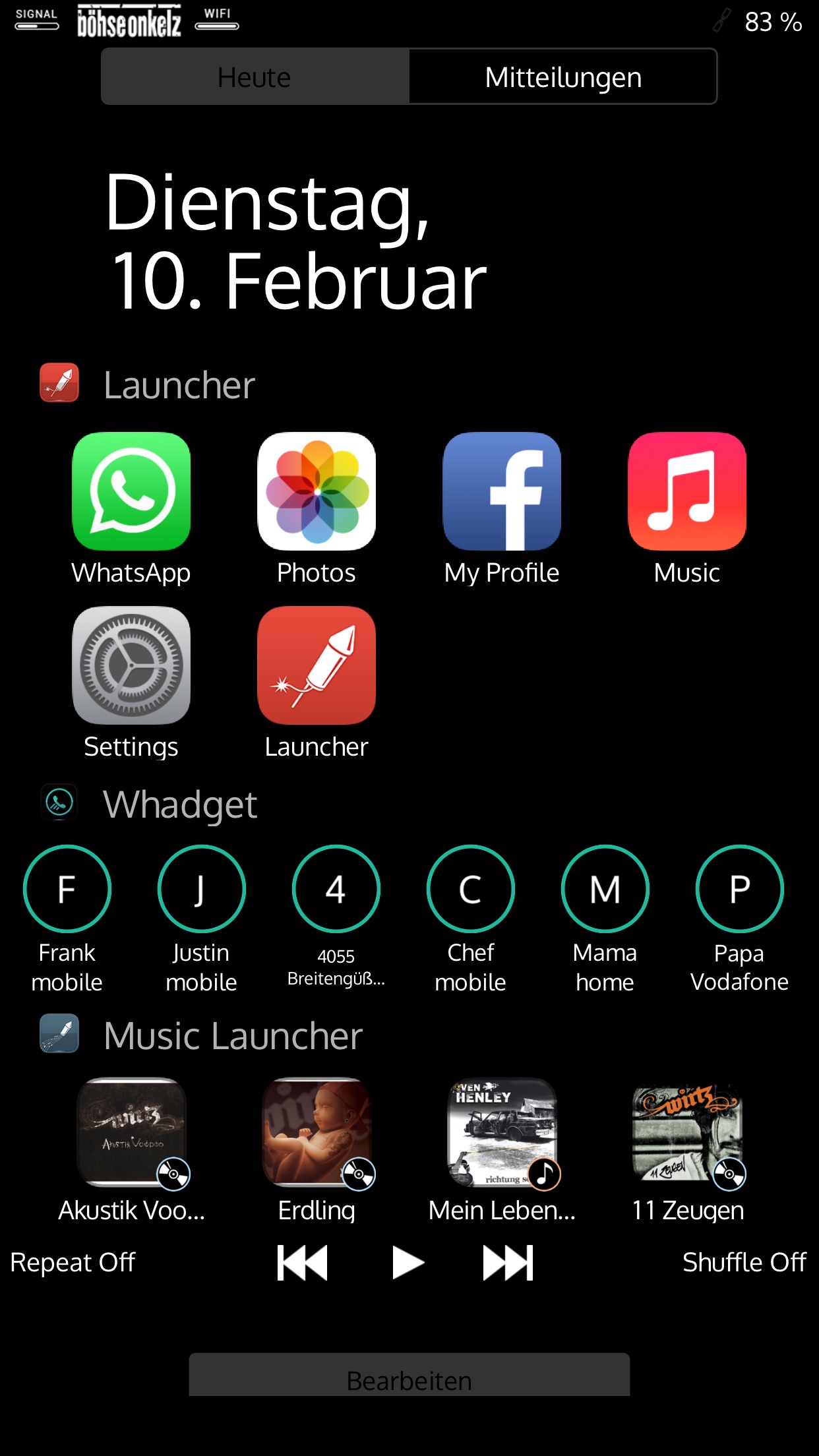Open the Settings app
Image resolution: width=819 pixels, height=1456 pixels.
coord(131,666)
